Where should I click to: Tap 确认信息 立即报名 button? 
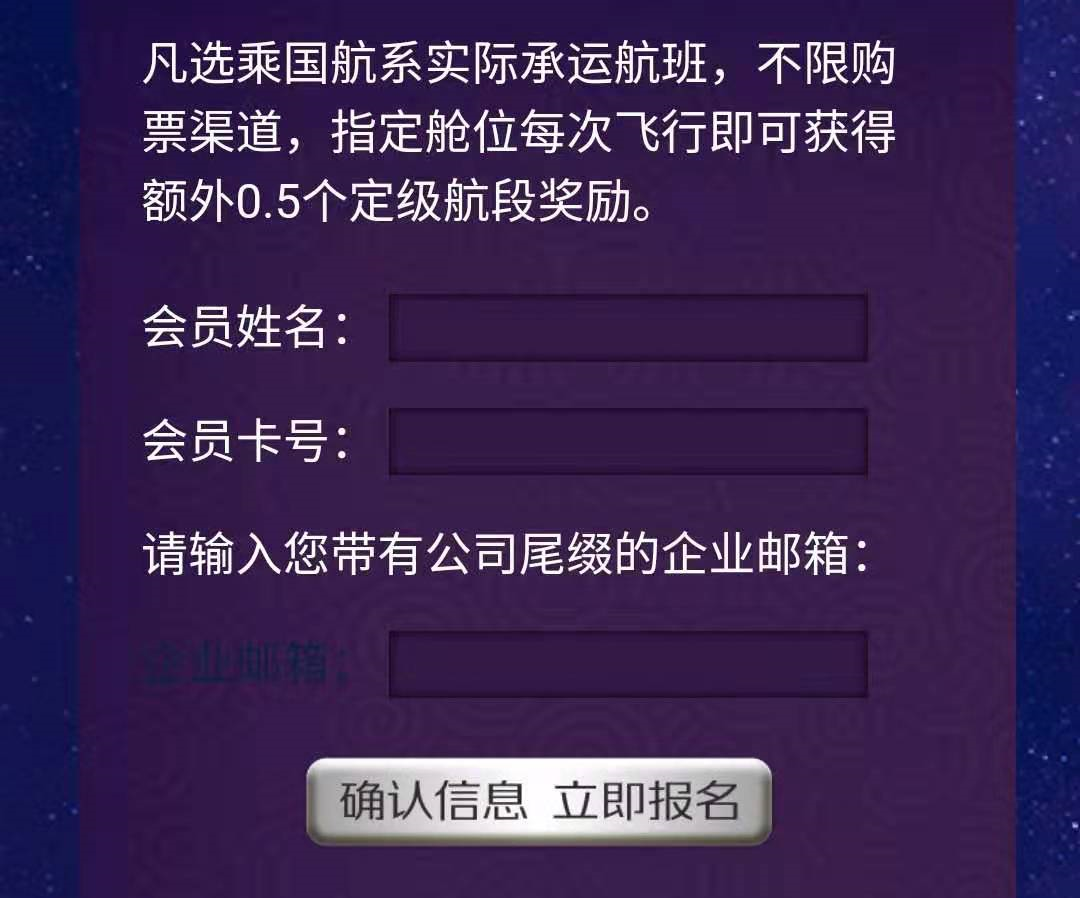539,801
